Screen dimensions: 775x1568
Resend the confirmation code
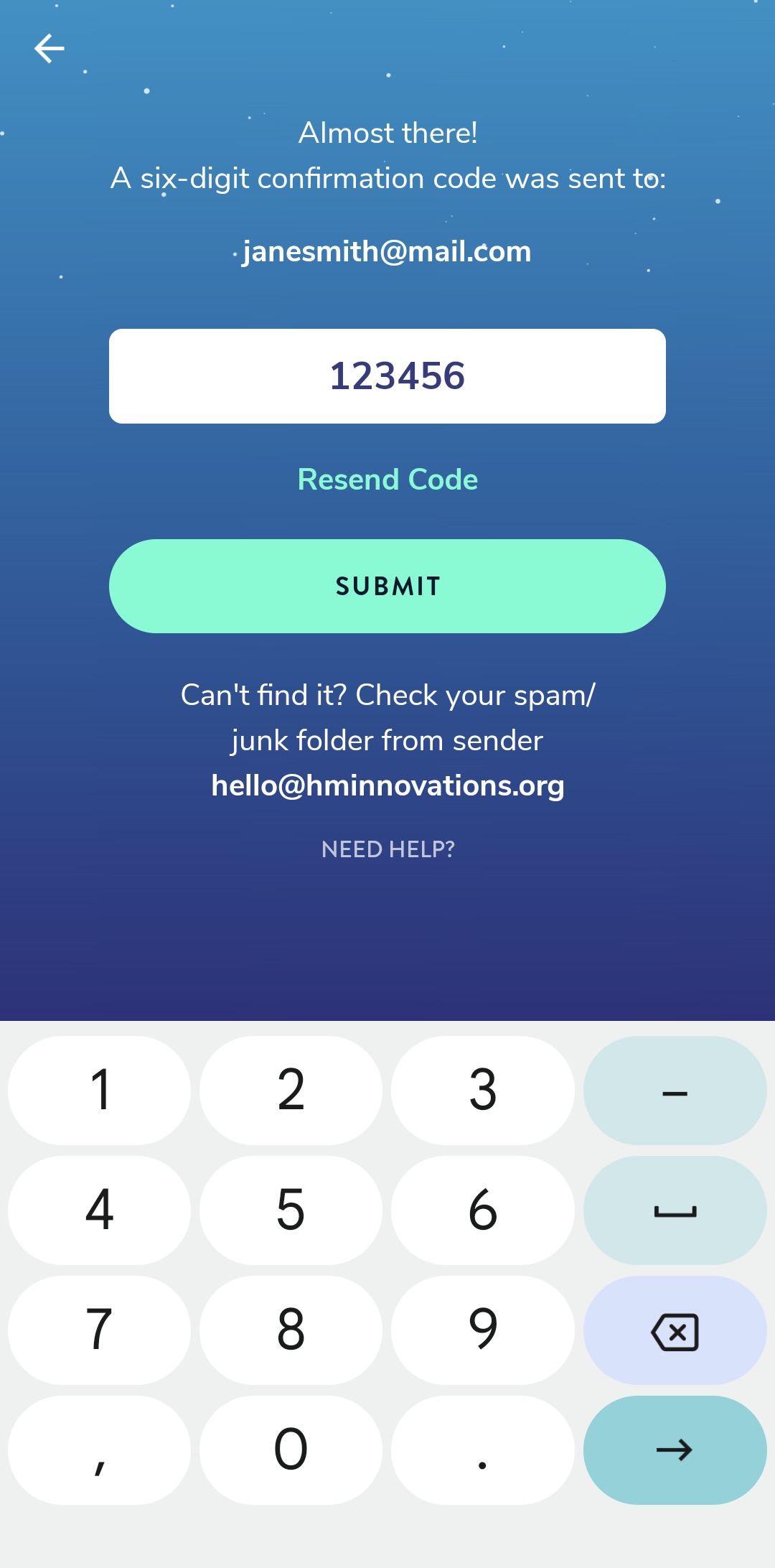point(387,480)
